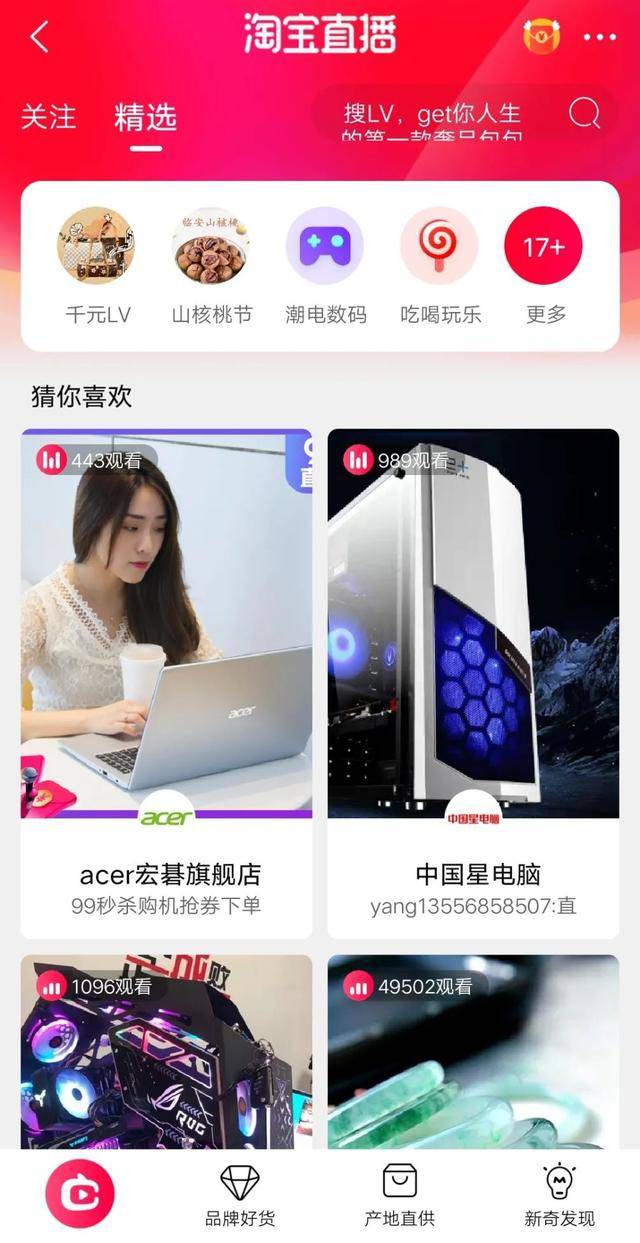Screen dimensions: 640x1243
Task: Open the 新奇发现 tab
Action: click(x=559, y=1195)
